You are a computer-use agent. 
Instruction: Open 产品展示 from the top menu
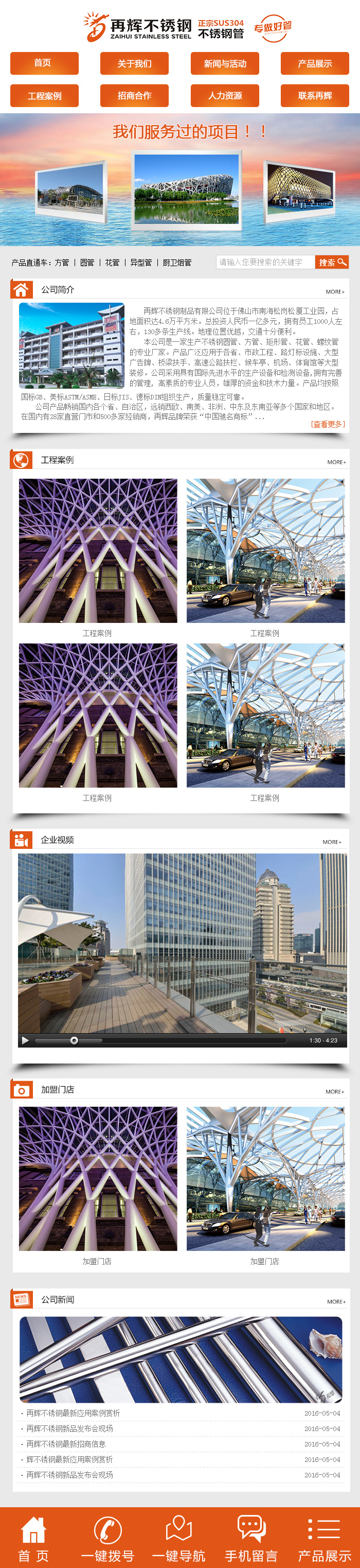coord(314,63)
